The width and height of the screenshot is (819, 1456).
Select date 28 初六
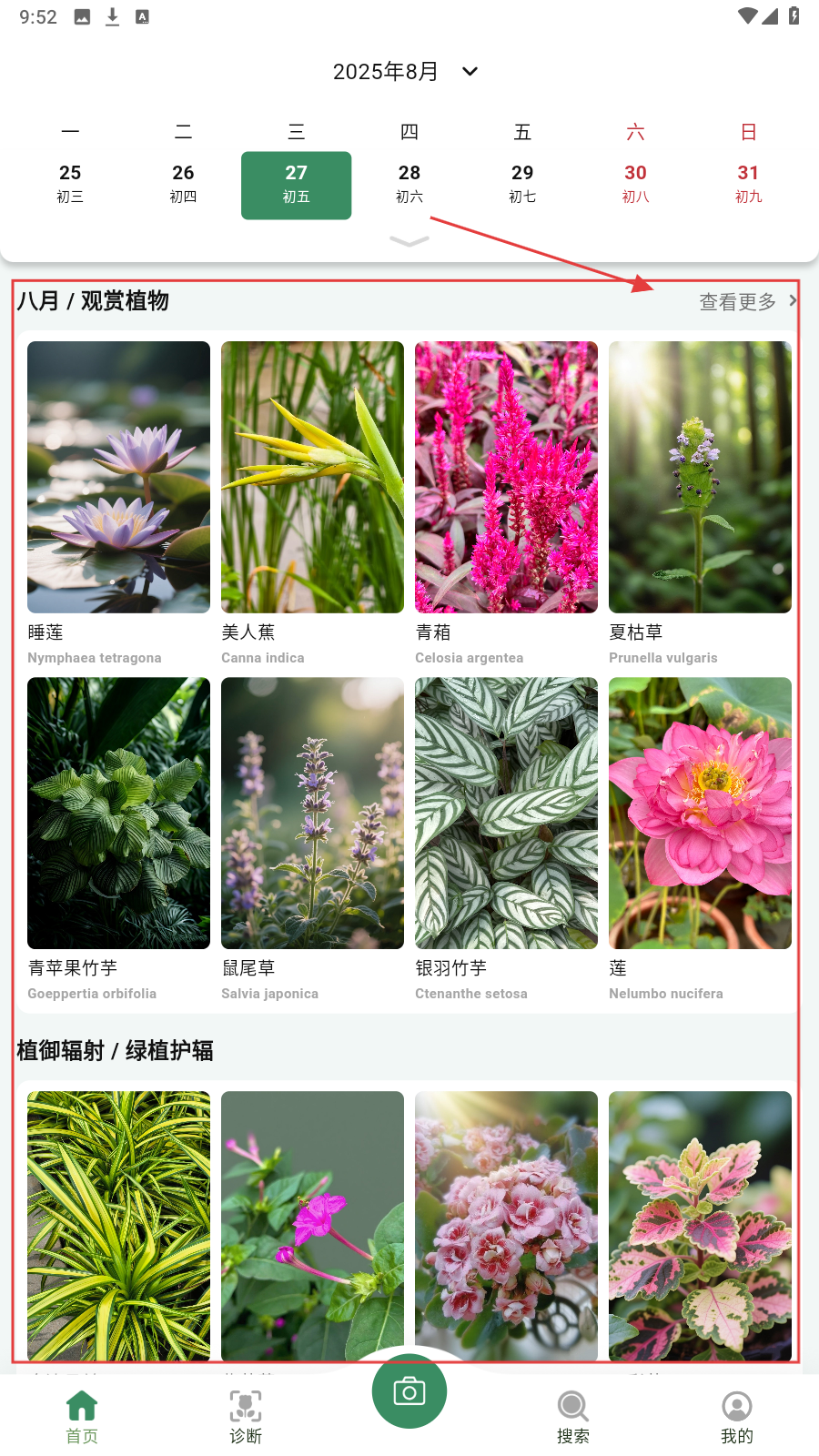pyautogui.click(x=409, y=184)
